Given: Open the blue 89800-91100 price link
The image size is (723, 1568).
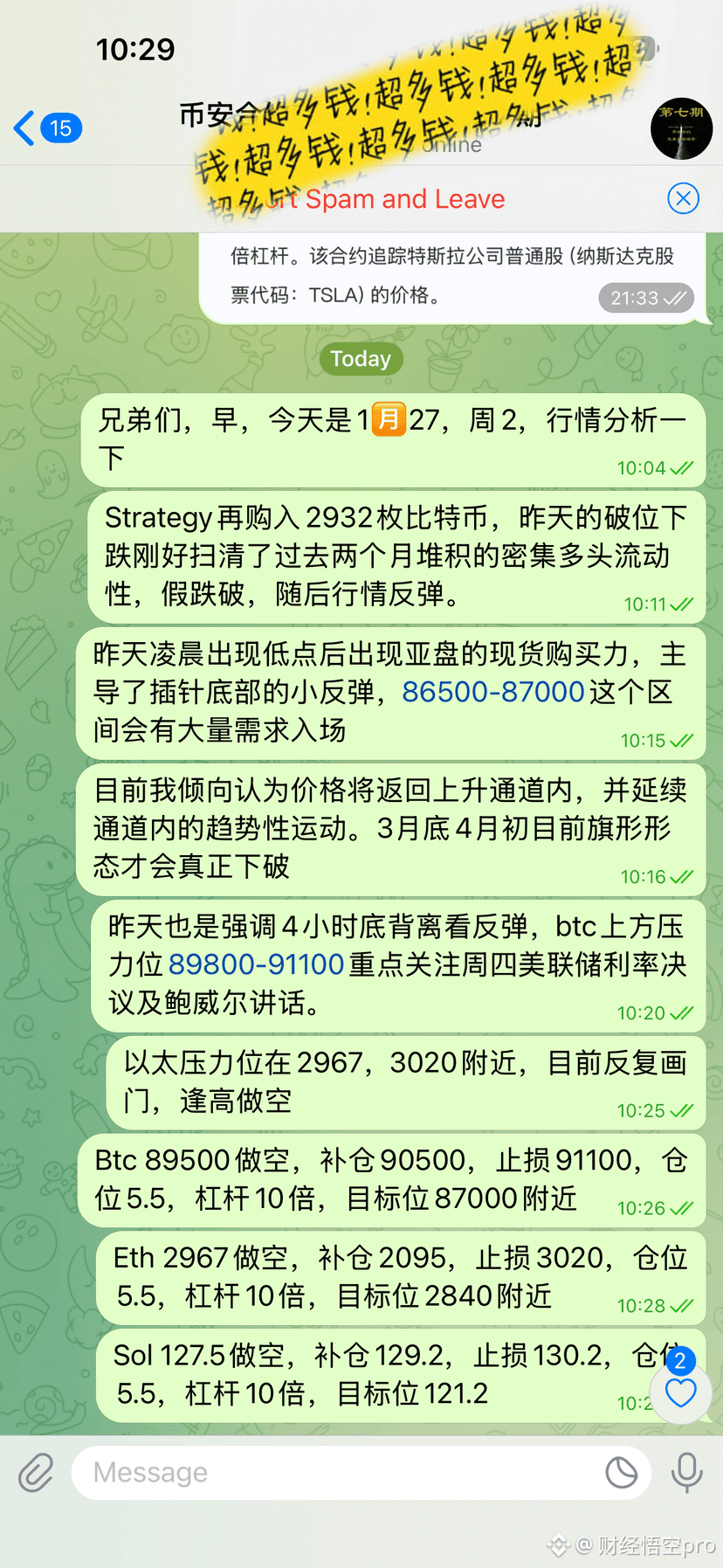Looking at the screenshot, I should coord(256,964).
